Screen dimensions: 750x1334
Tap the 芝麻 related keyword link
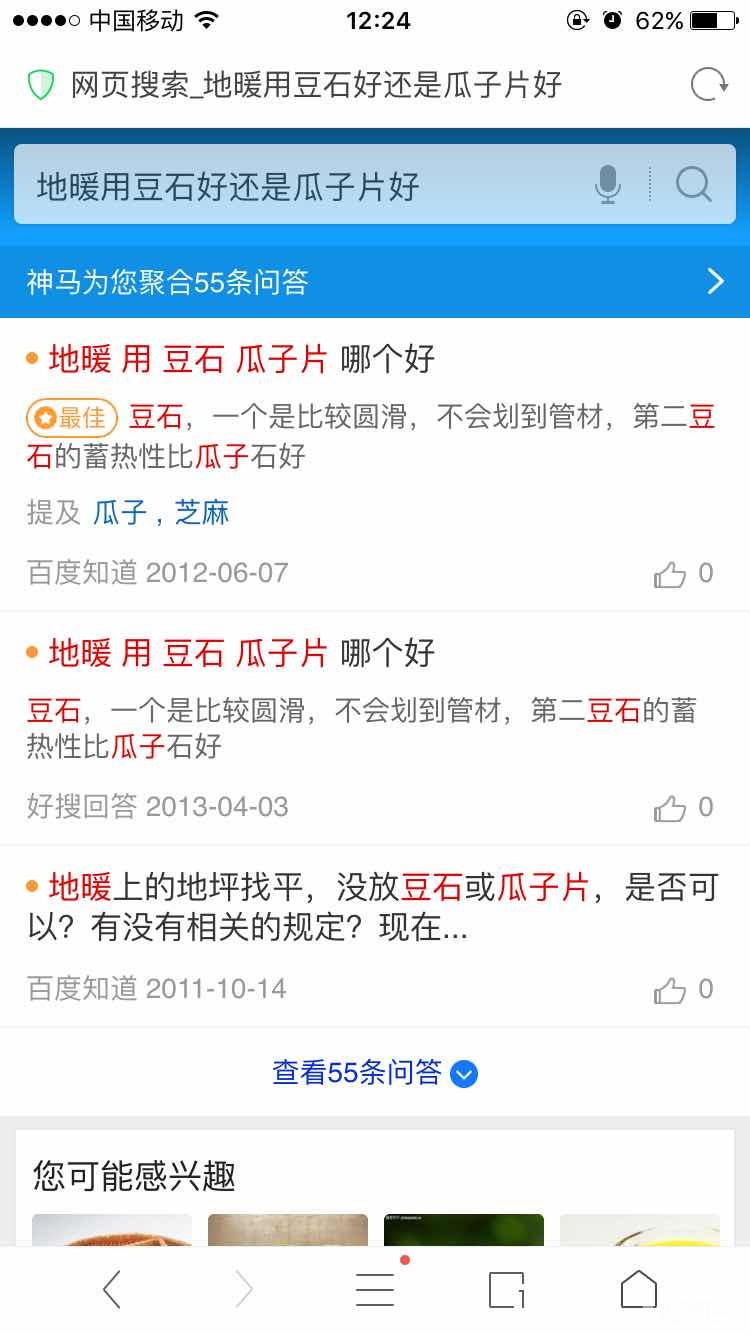click(202, 513)
